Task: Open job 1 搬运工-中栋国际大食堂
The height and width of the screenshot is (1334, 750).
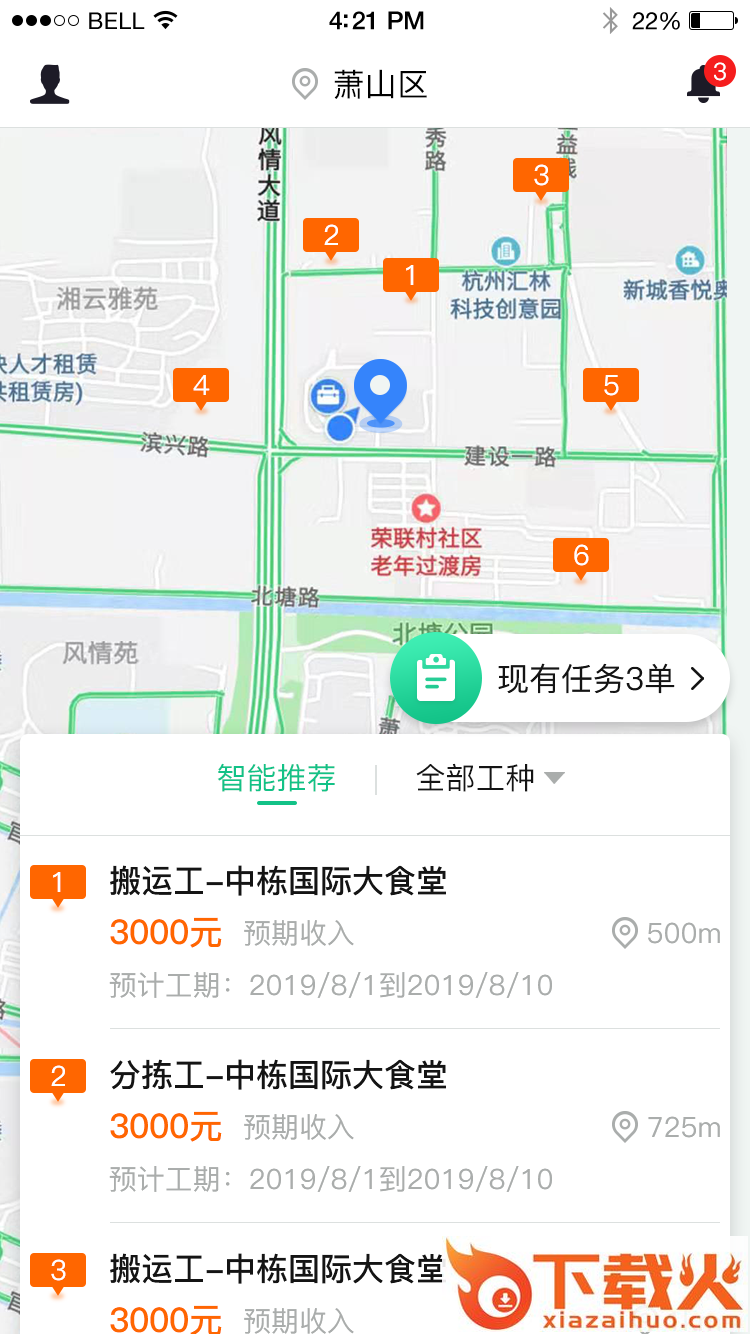Action: click(x=278, y=882)
